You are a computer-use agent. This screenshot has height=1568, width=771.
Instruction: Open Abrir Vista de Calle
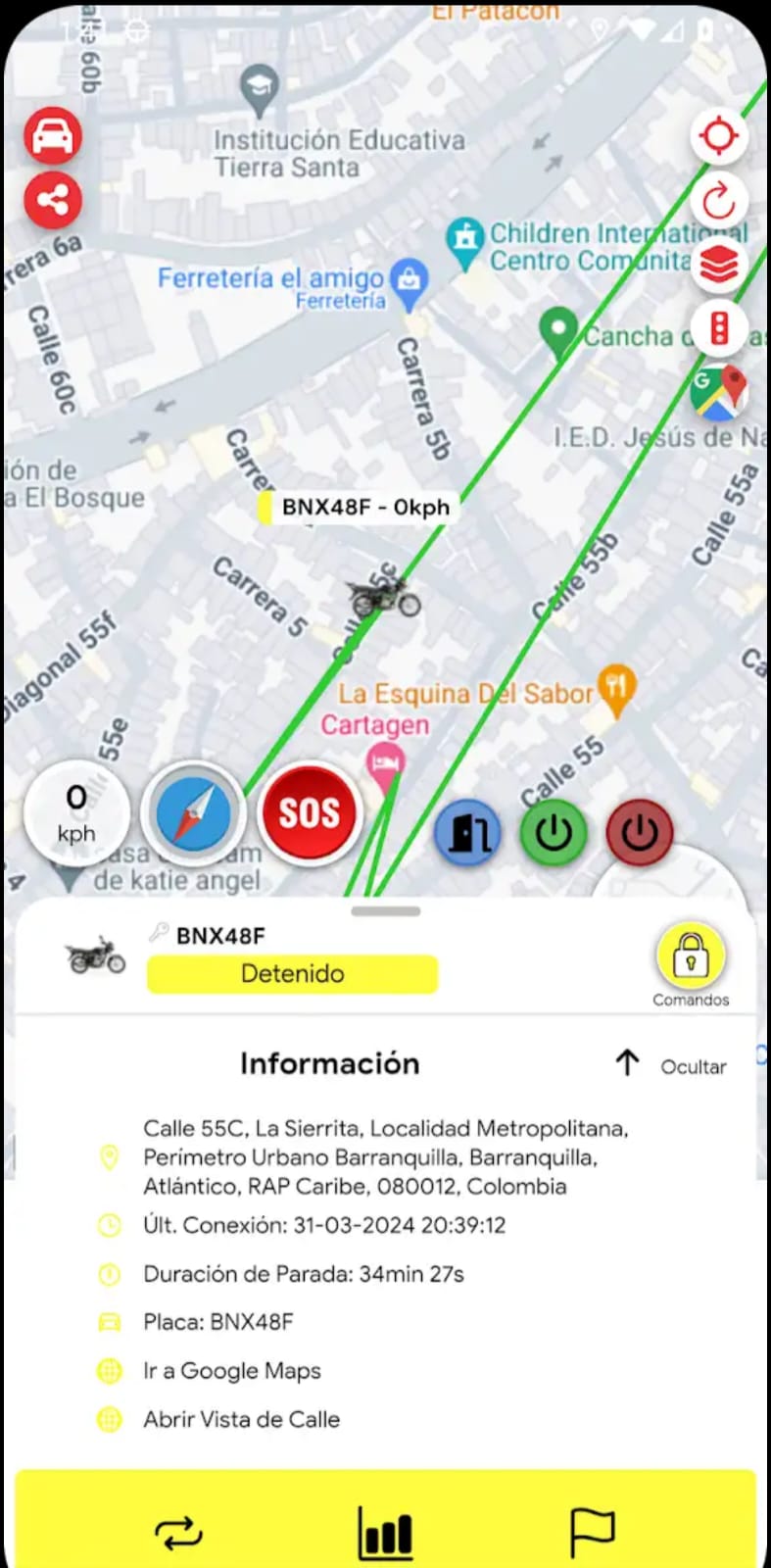click(x=241, y=1419)
